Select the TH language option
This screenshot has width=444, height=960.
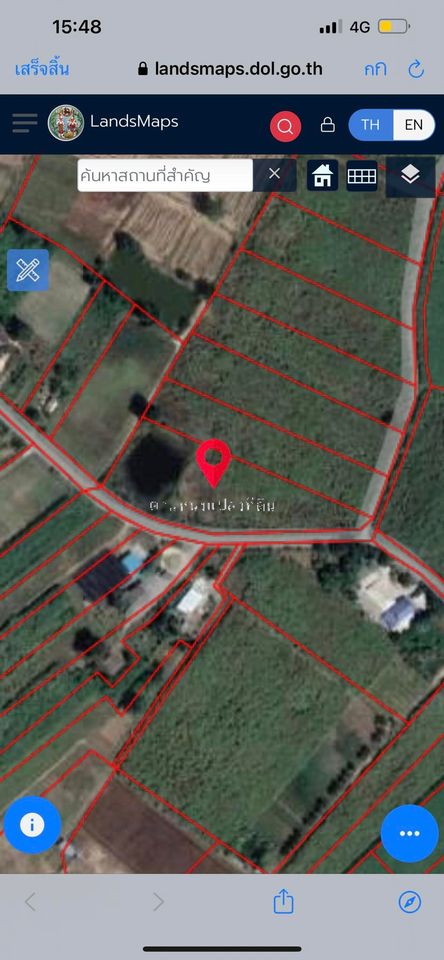(x=371, y=125)
